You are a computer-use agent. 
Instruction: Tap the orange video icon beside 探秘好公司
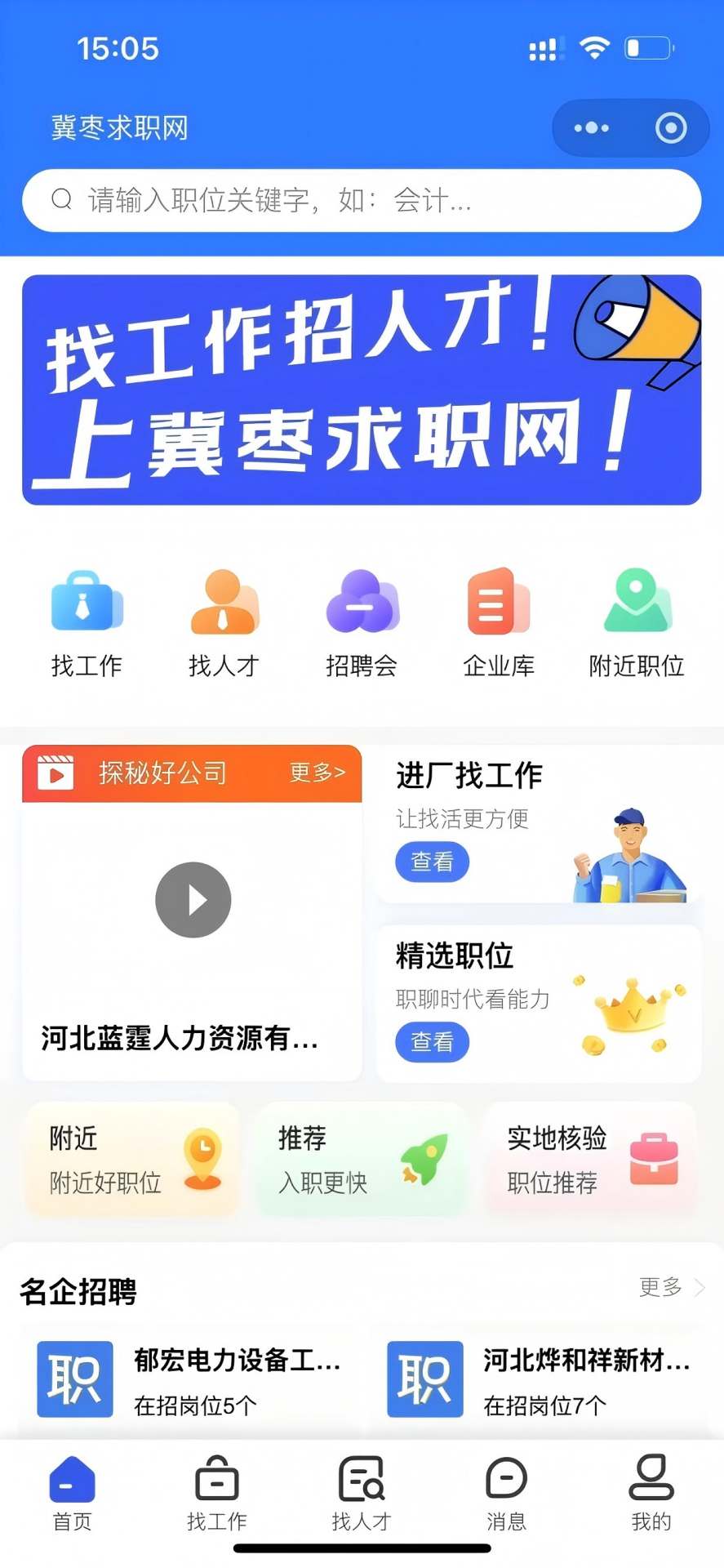(x=56, y=773)
